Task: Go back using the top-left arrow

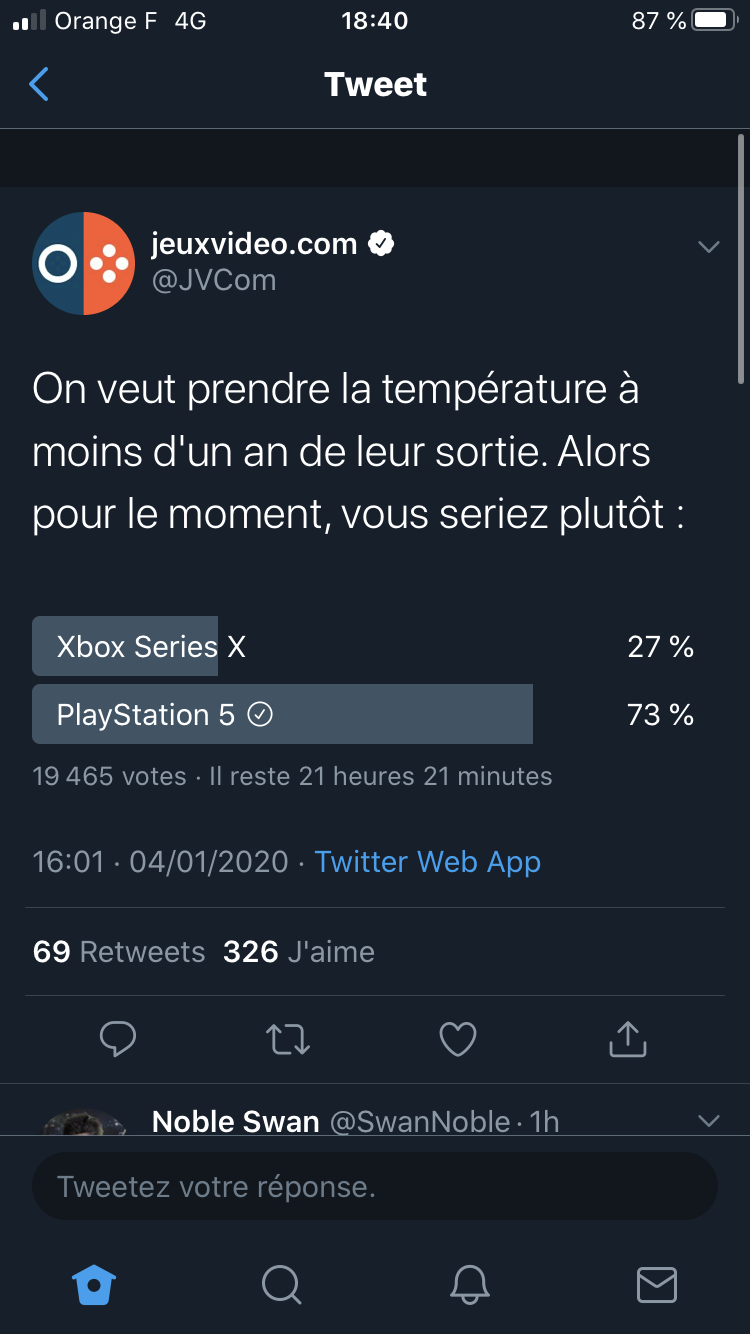Action: tap(39, 84)
